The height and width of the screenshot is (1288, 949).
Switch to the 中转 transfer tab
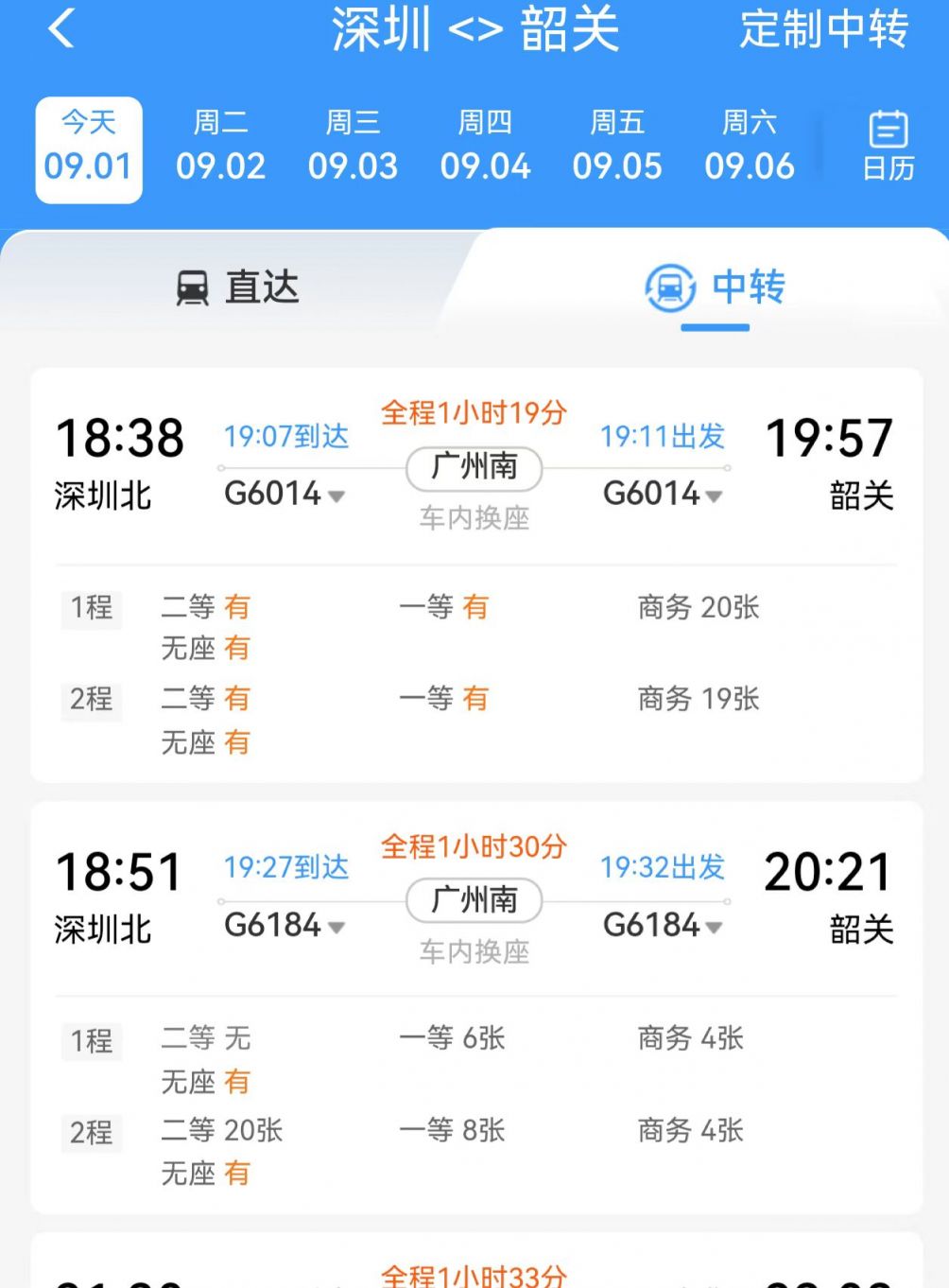point(716,287)
